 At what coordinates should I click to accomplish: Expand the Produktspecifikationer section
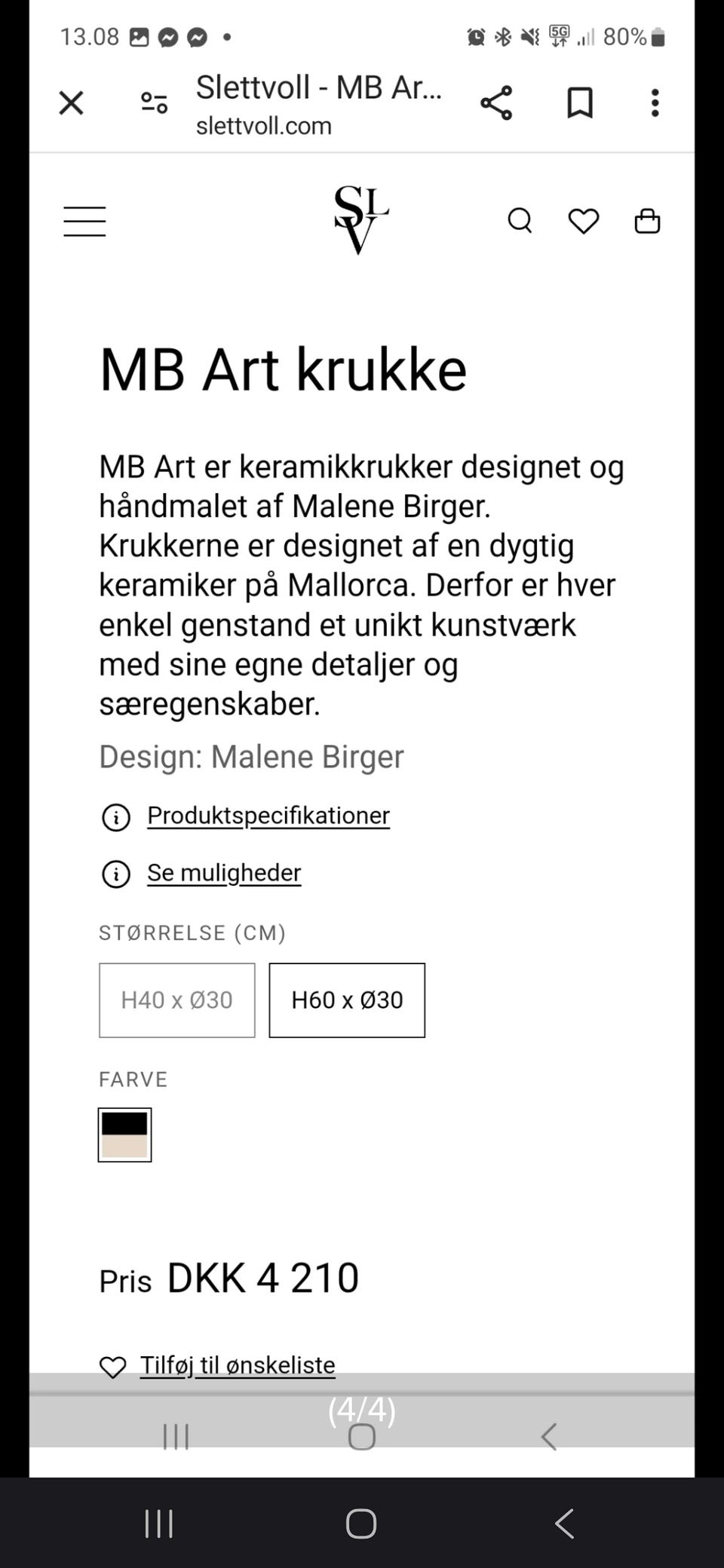point(268,816)
